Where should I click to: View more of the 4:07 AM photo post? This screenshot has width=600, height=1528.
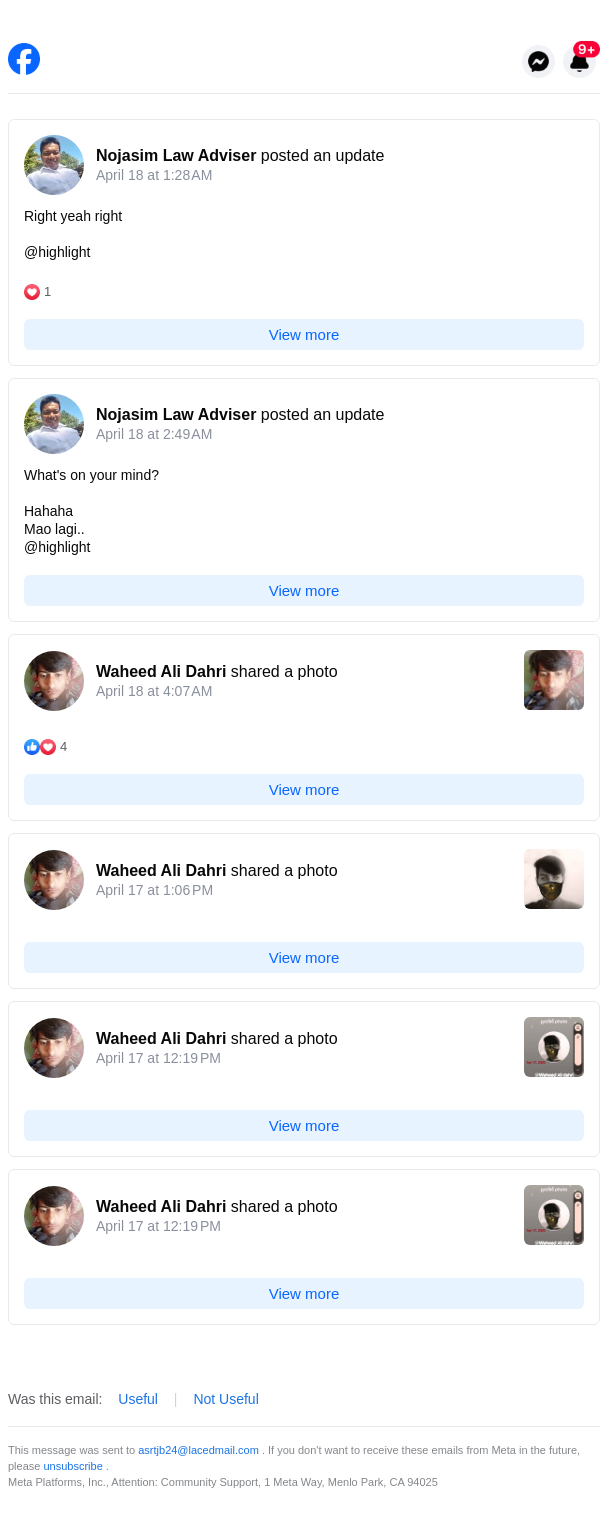click(x=304, y=790)
